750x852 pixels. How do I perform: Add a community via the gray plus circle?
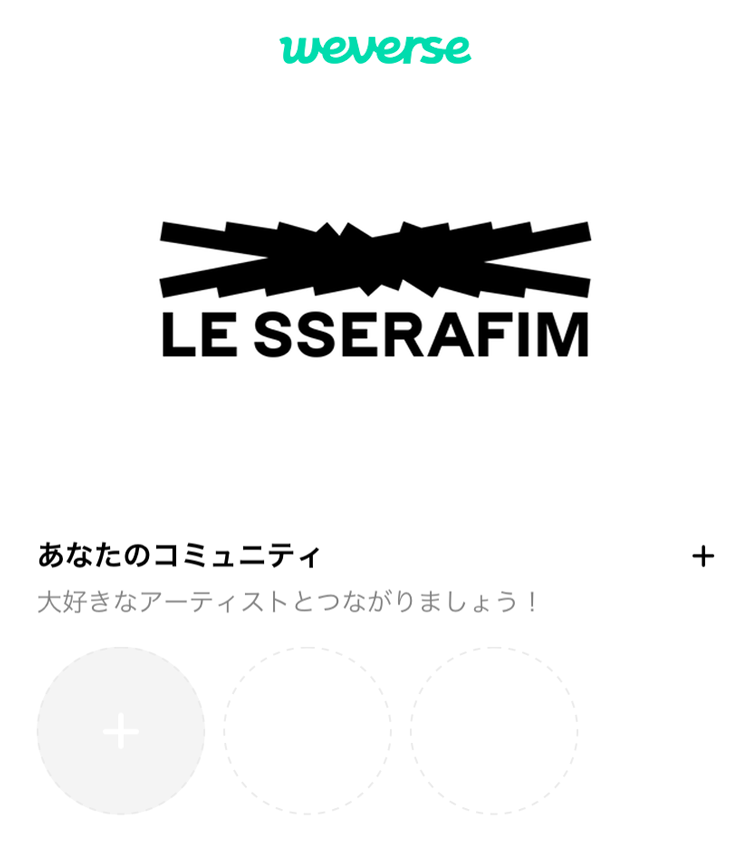click(121, 731)
